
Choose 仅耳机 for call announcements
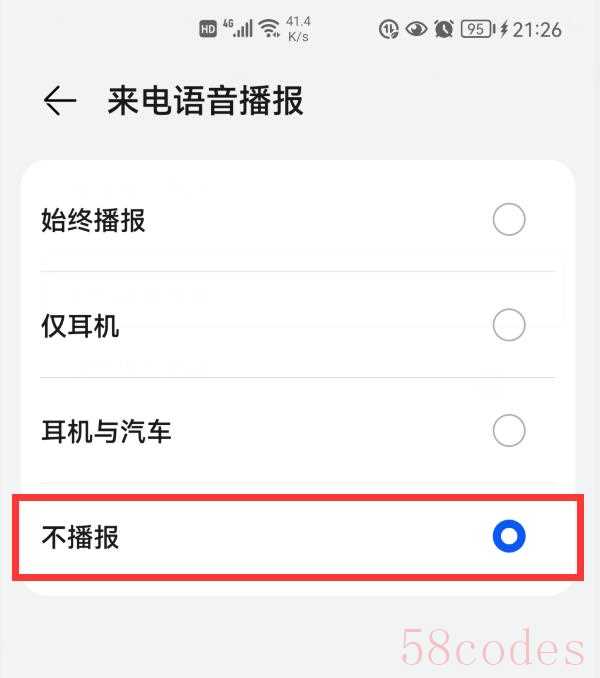[508, 325]
